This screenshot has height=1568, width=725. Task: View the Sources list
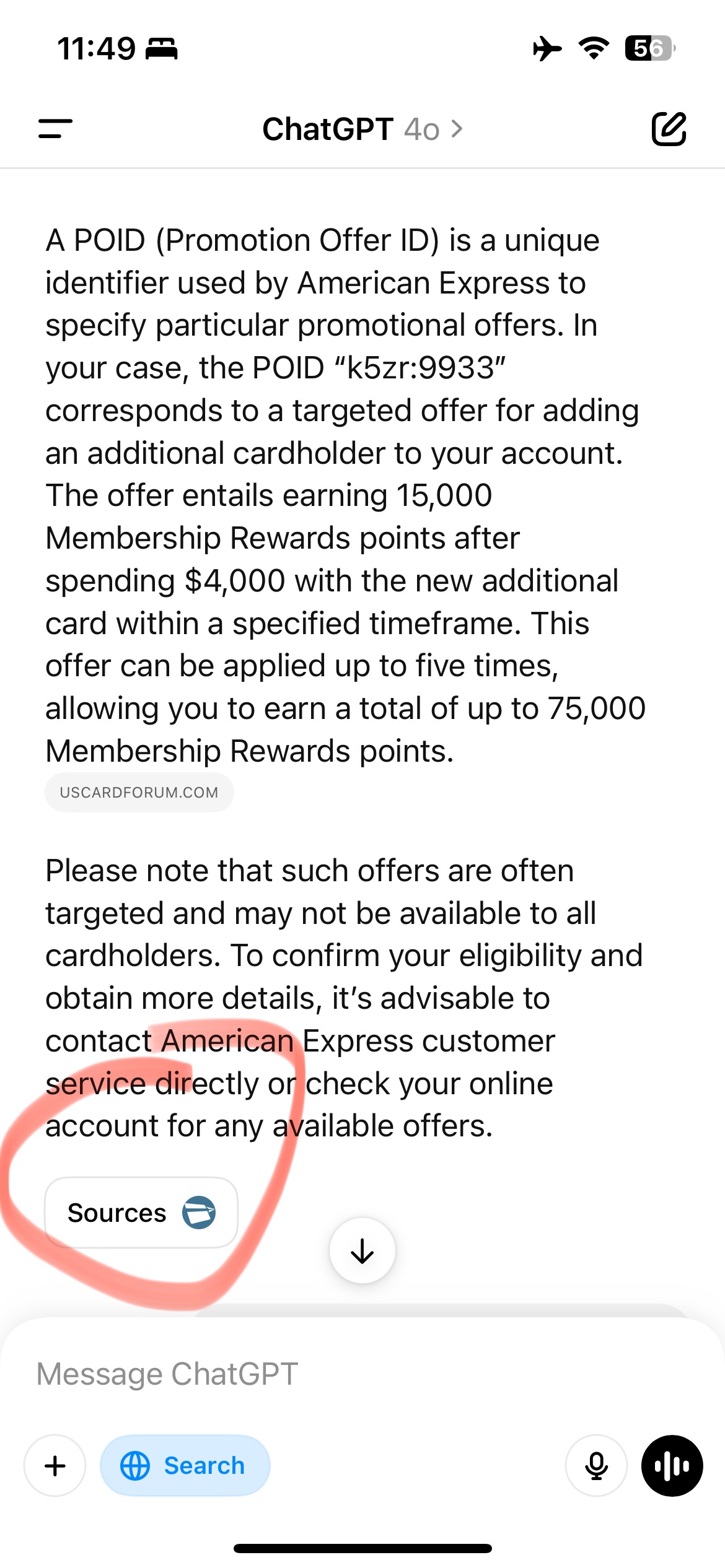point(141,1213)
